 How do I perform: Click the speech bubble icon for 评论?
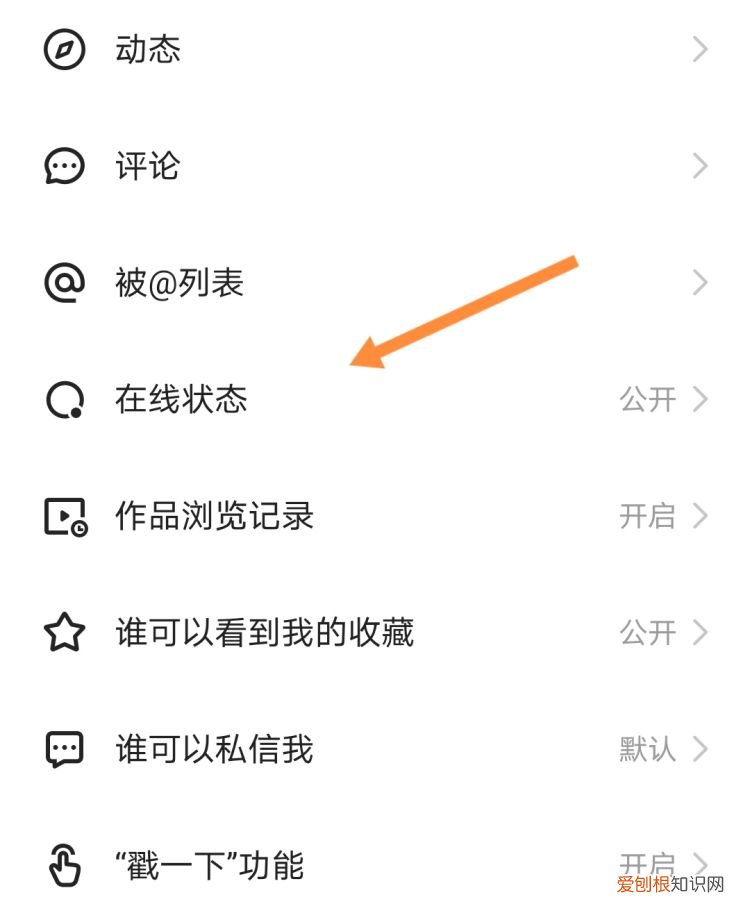click(64, 166)
